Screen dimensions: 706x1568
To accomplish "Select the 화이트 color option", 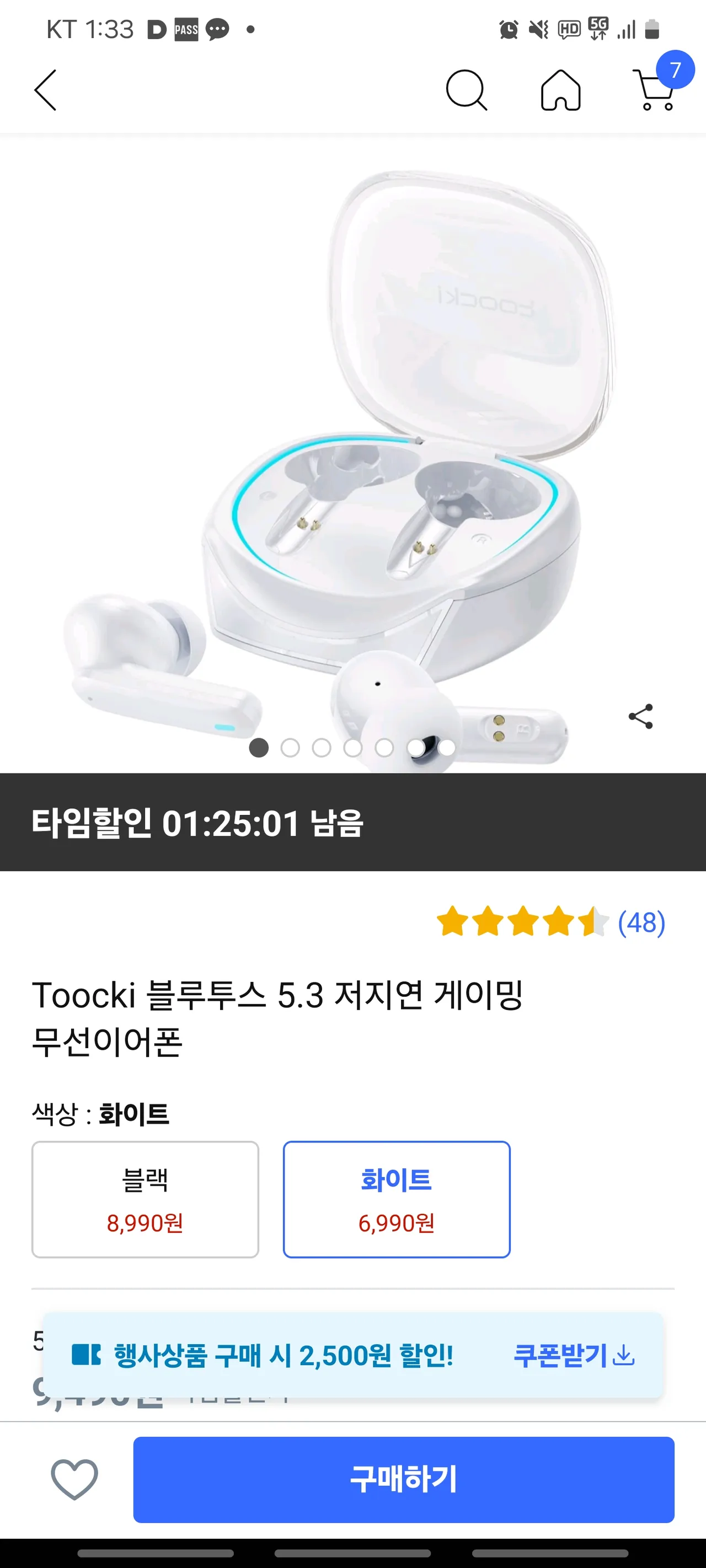I will 396,1199.
